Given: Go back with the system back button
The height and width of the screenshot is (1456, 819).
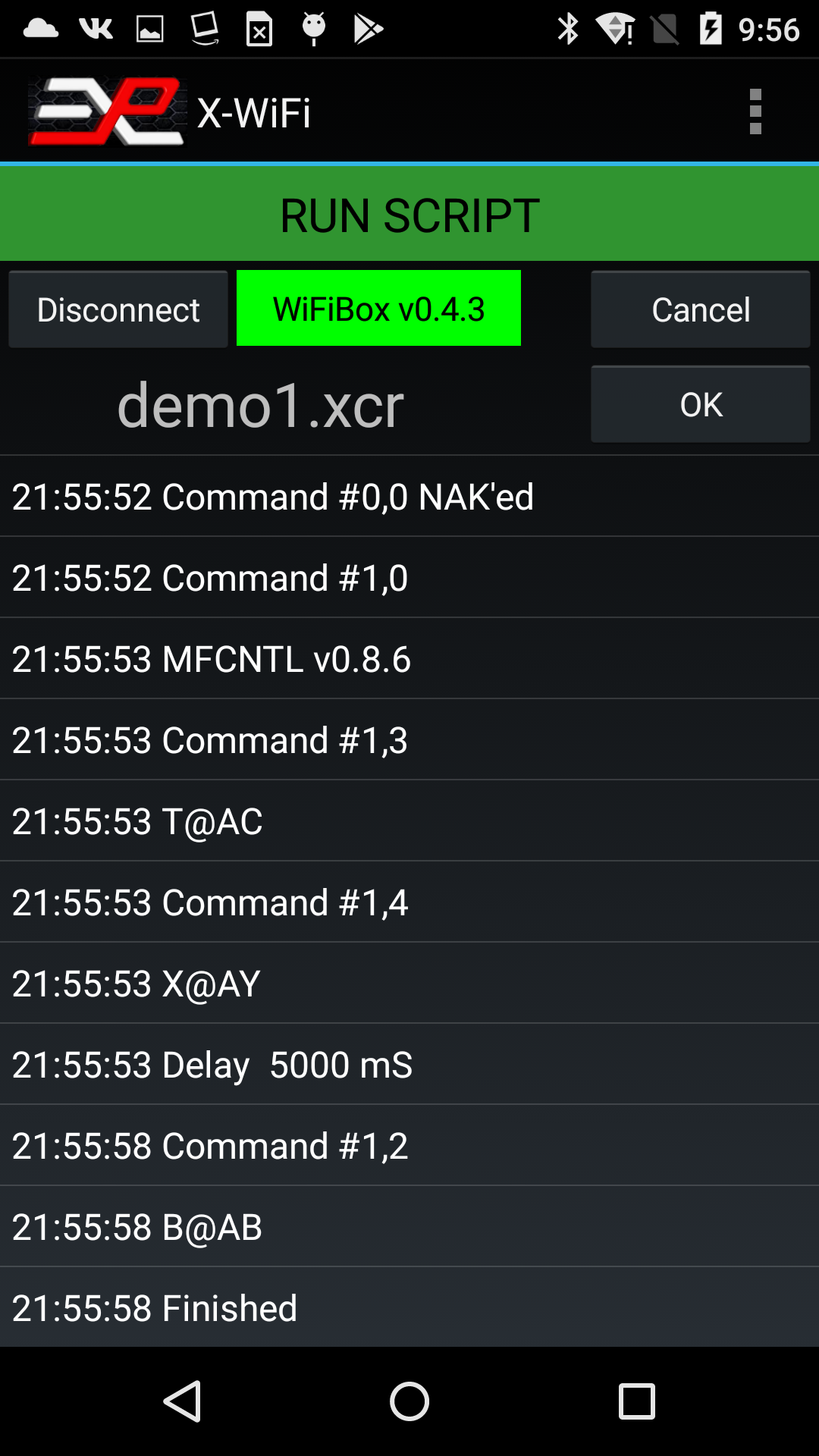Looking at the screenshot, I should coord(182,1401).
